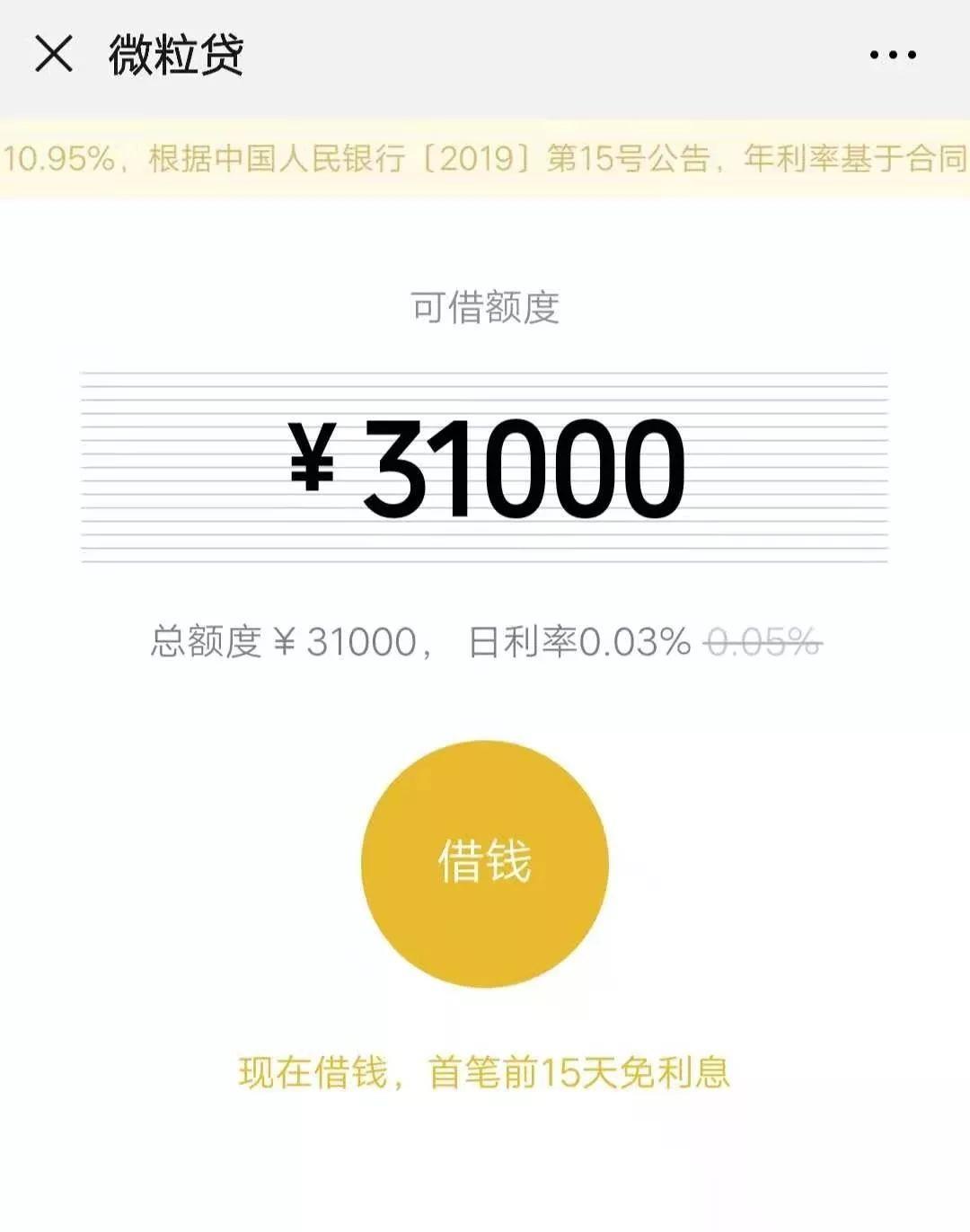Open the three-dot overflow menu
The height and width of the screenshot is (1232, 970).
893,55
